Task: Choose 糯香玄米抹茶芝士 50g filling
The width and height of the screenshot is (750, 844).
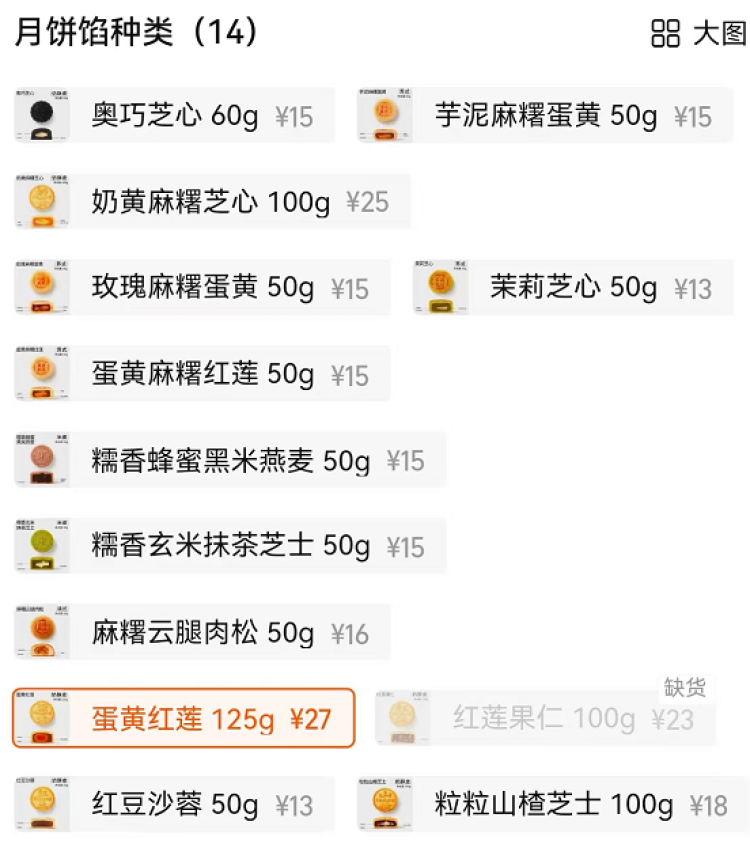Action: point(230,546)
